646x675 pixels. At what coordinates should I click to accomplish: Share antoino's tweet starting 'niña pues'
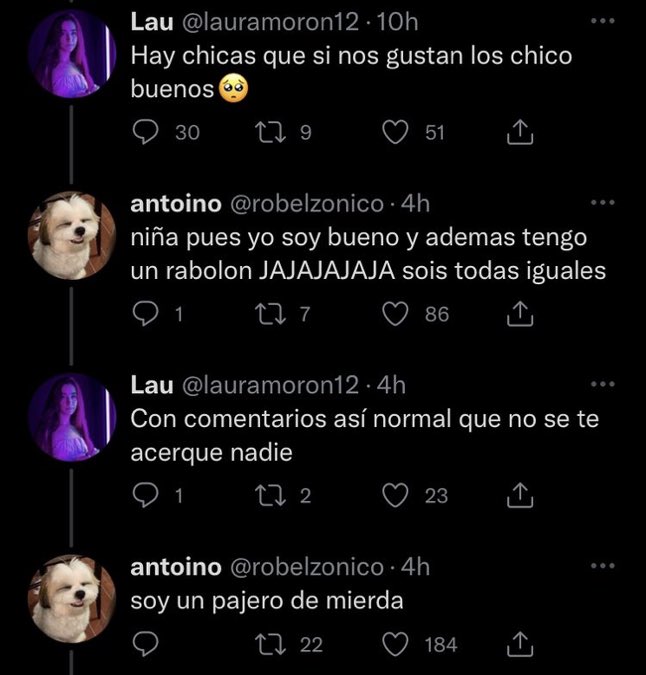click(520, 315)
